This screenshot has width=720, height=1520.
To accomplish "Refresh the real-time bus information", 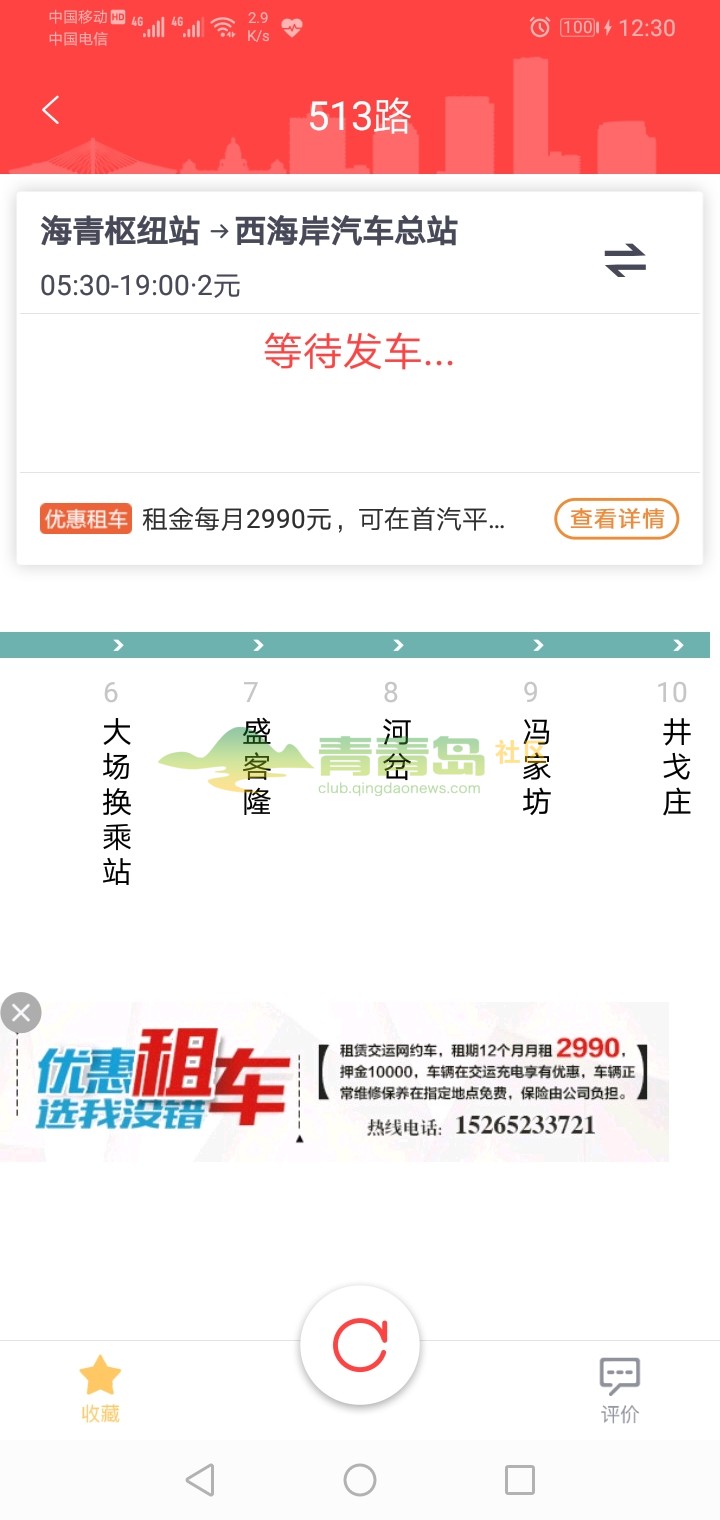I will [360, 1345].
